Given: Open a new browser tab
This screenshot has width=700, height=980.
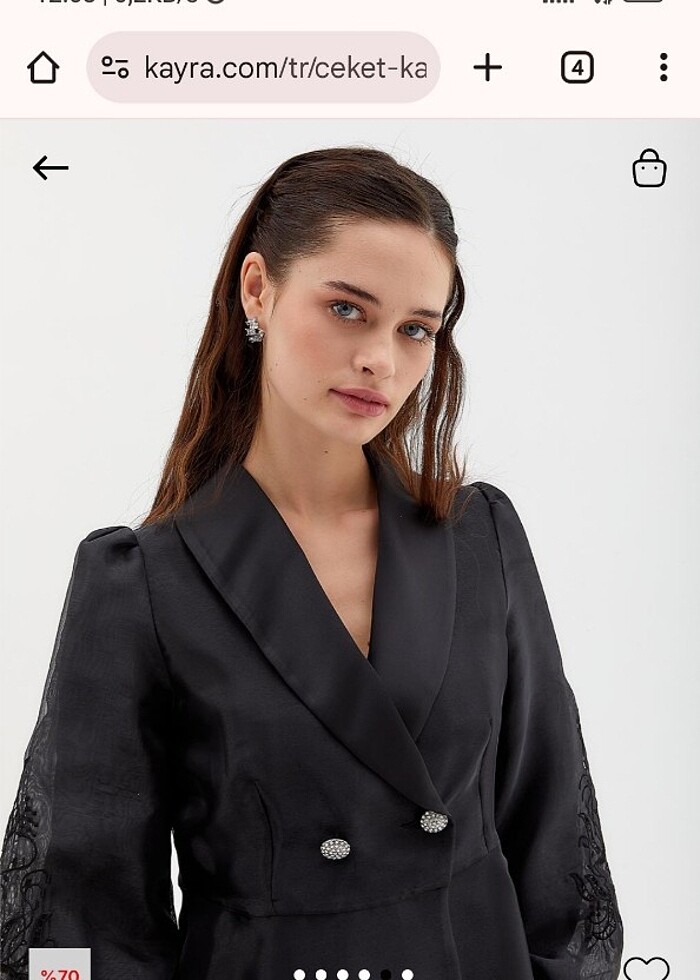Looking at the screenshot, I should 487,68.
